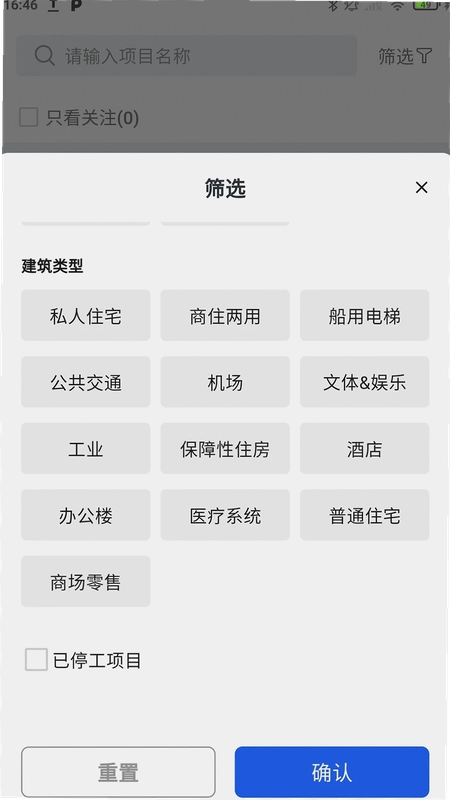450x800 pixels.
Task: Select the 私人住宅 building type
Action: [x=86, y=315]
